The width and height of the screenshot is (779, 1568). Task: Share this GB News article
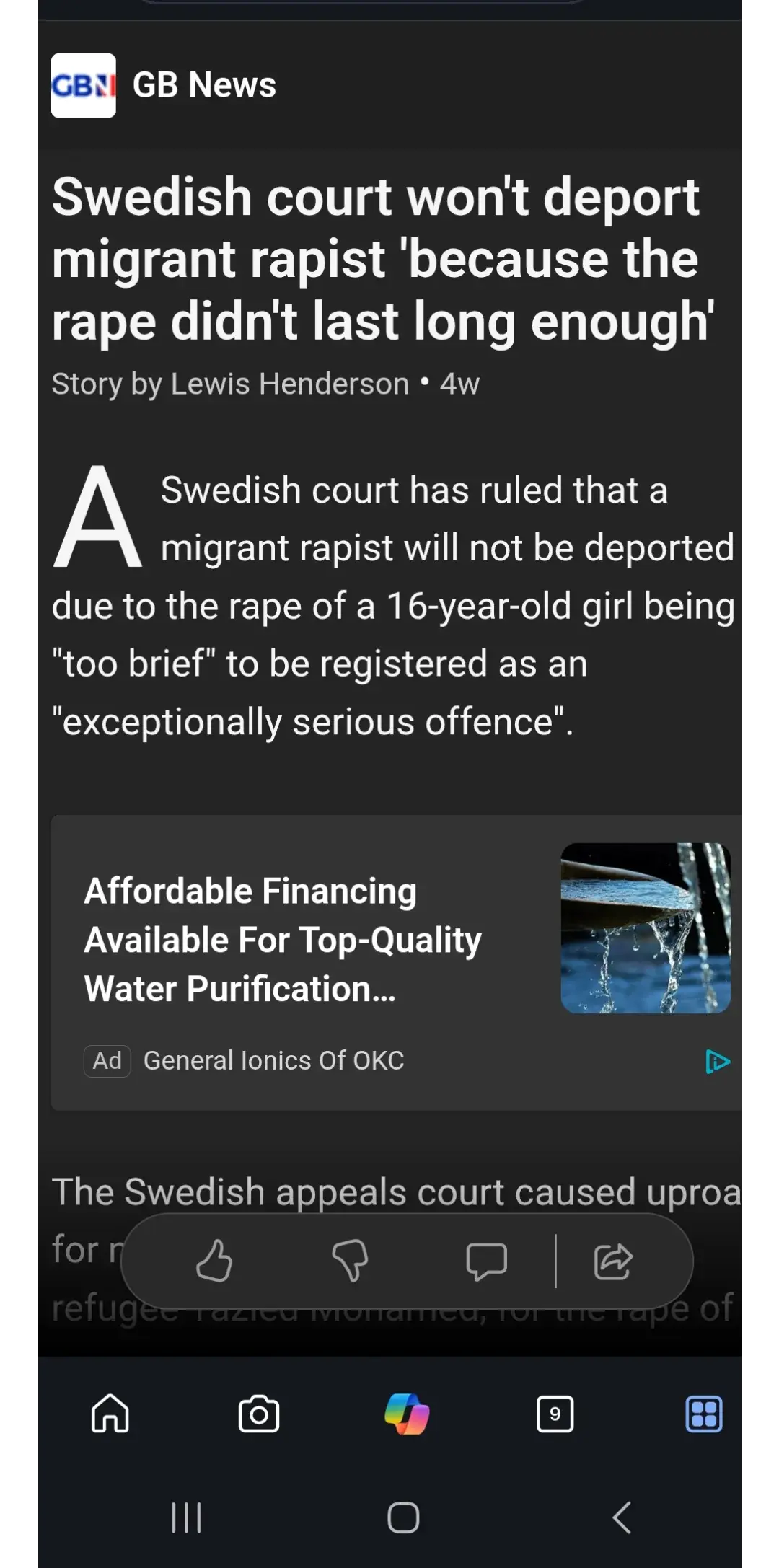click(x=613, y=1260)
